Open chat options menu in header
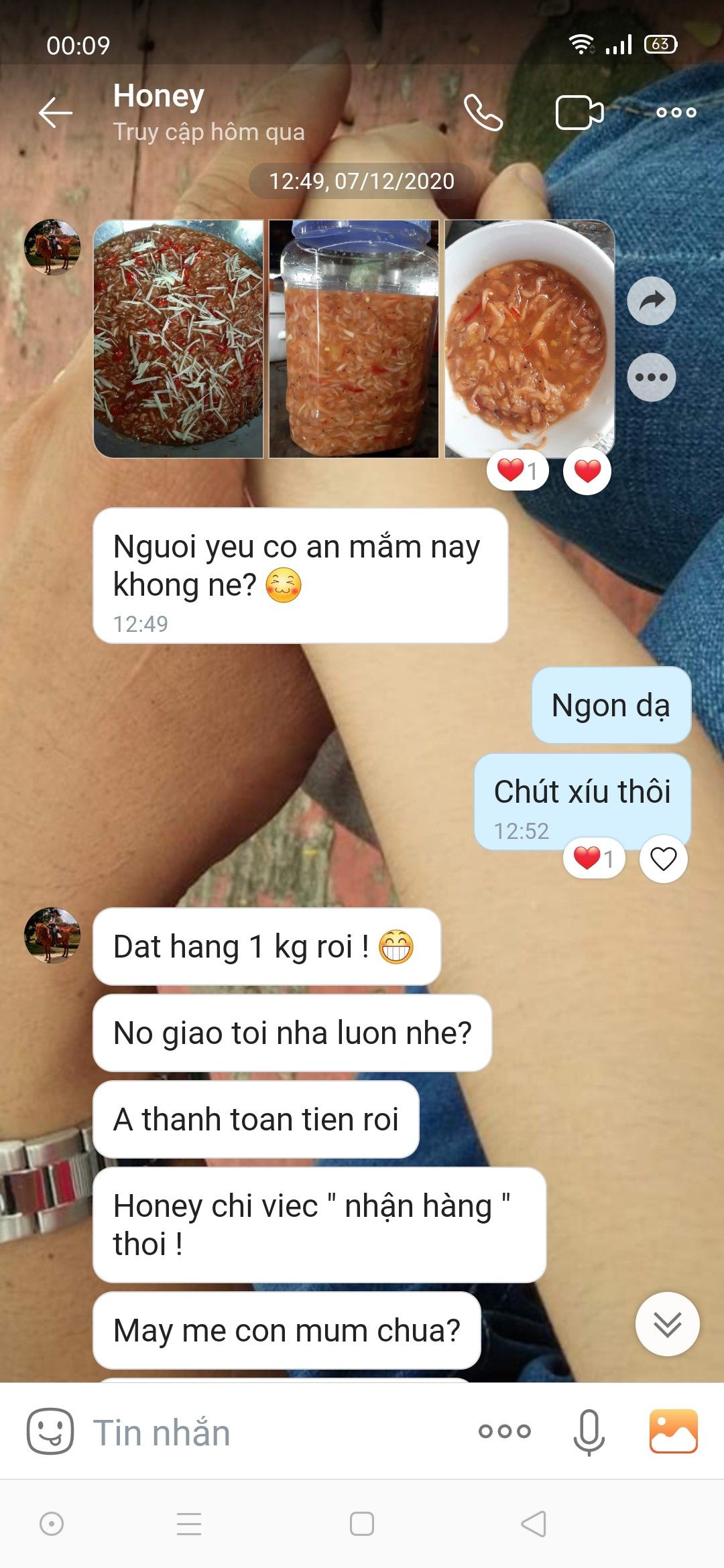The width and height of the screenshot is (724, 1568). [676, 113]
